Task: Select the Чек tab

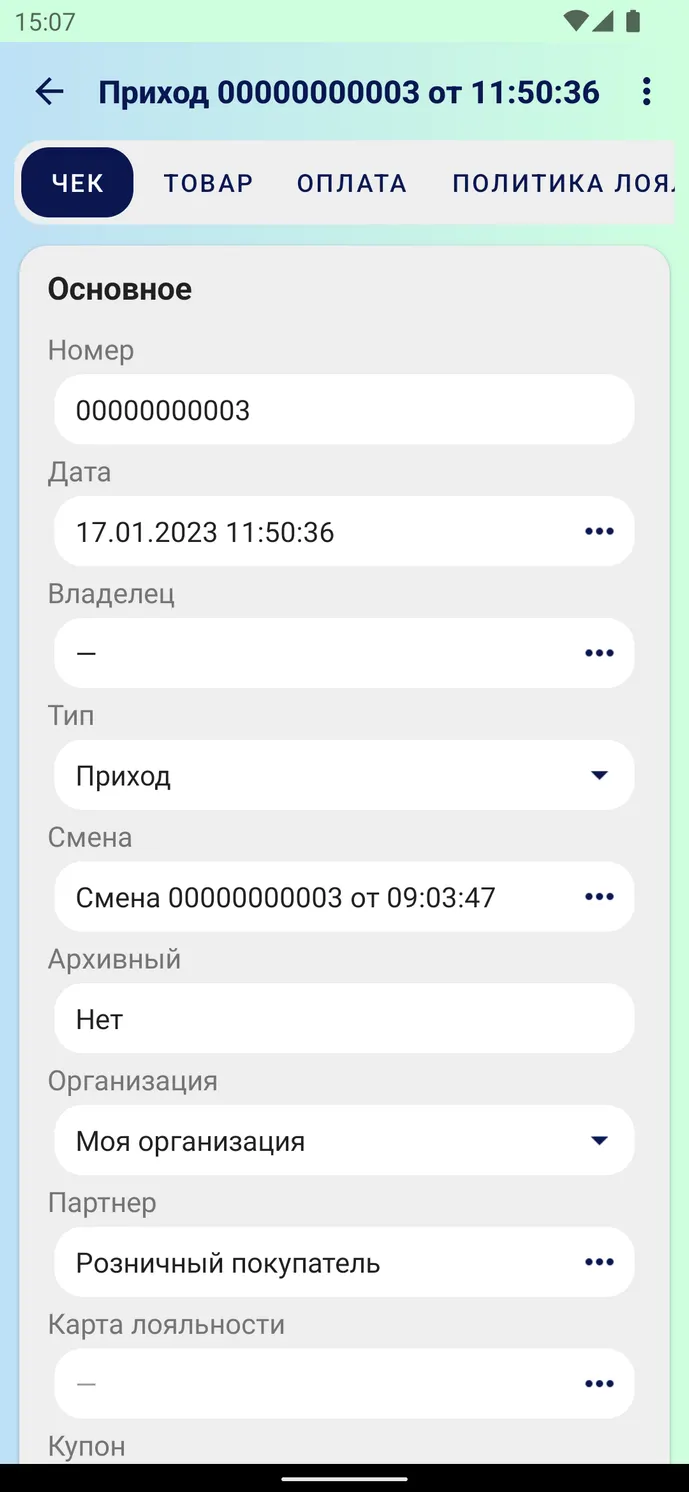Action: [x=78, y=183]
